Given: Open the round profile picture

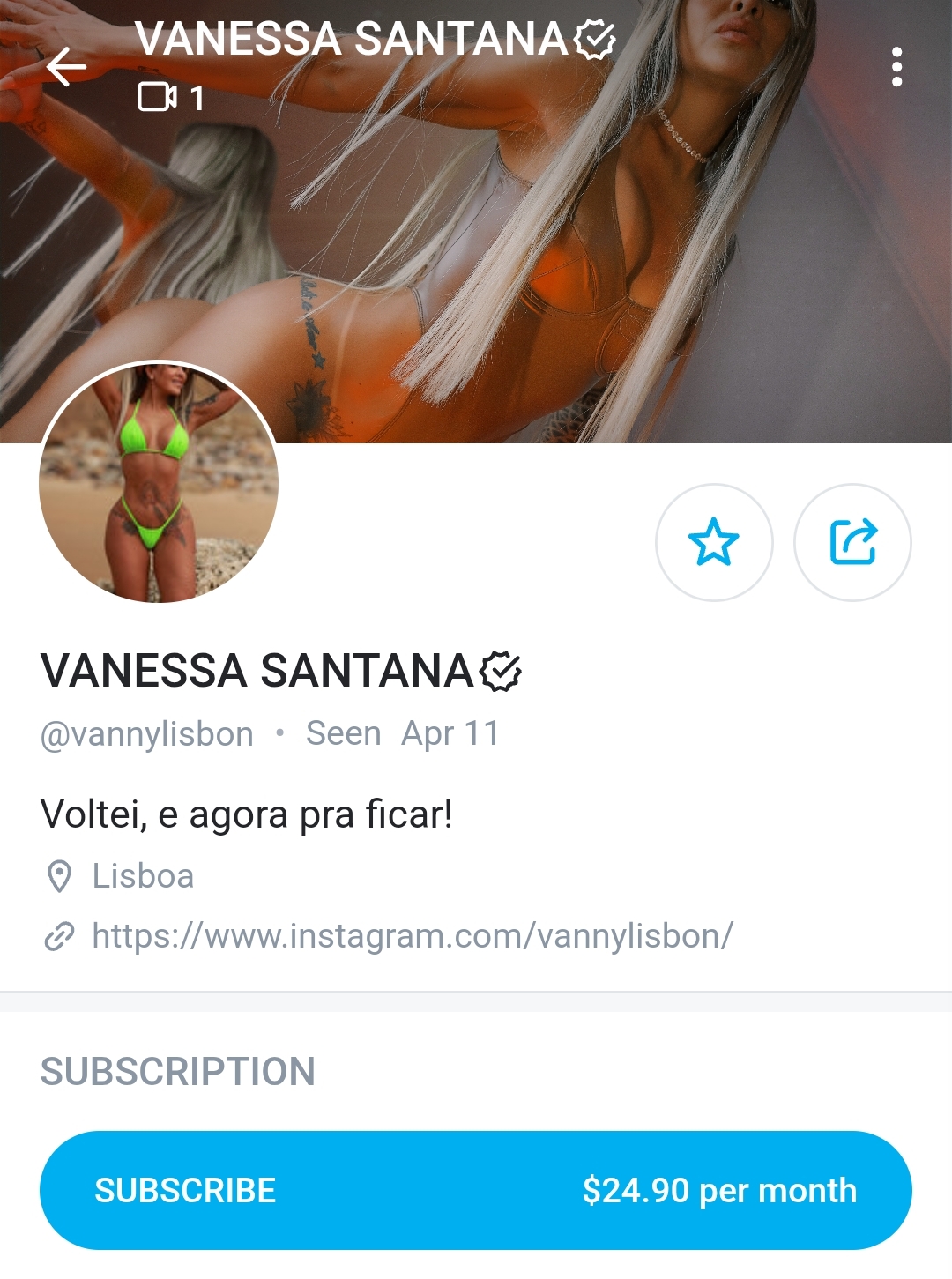Looking at the screenshot, I should 159,482.
